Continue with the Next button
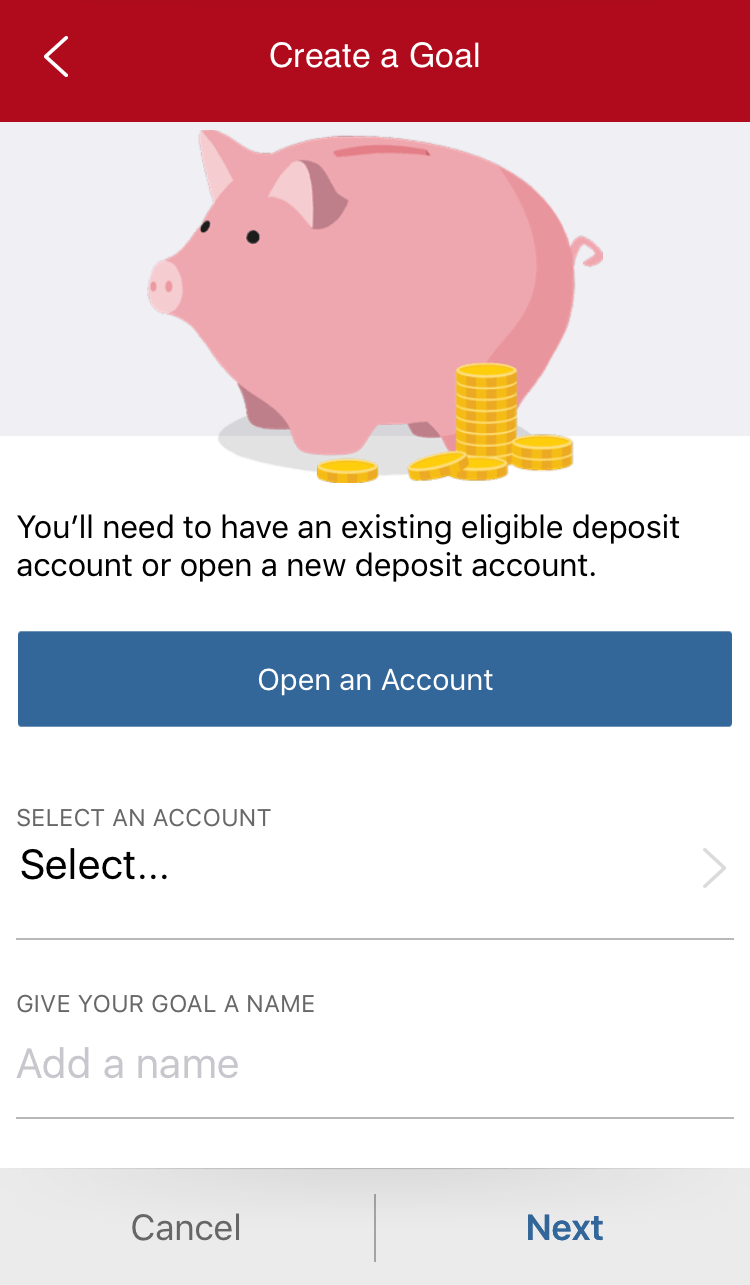The height and width of the screenshot is (1285, 750). (x=564, y=1228)
